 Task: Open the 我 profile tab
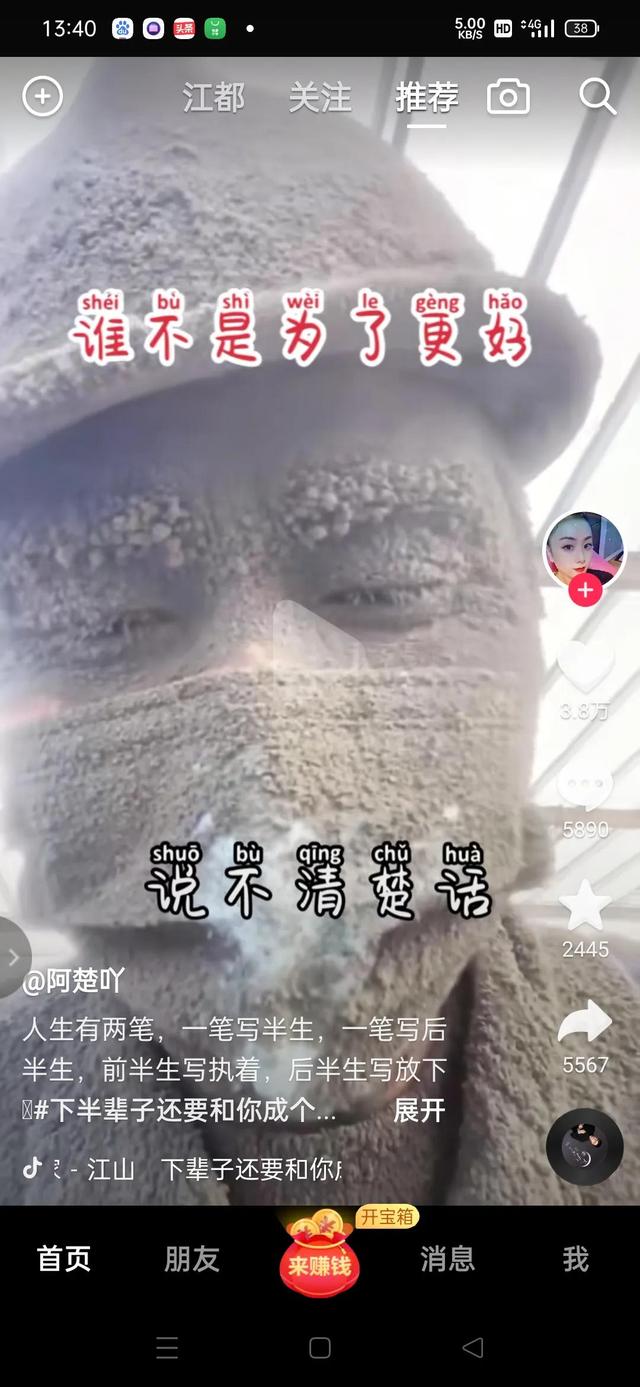pos(575,1259)
